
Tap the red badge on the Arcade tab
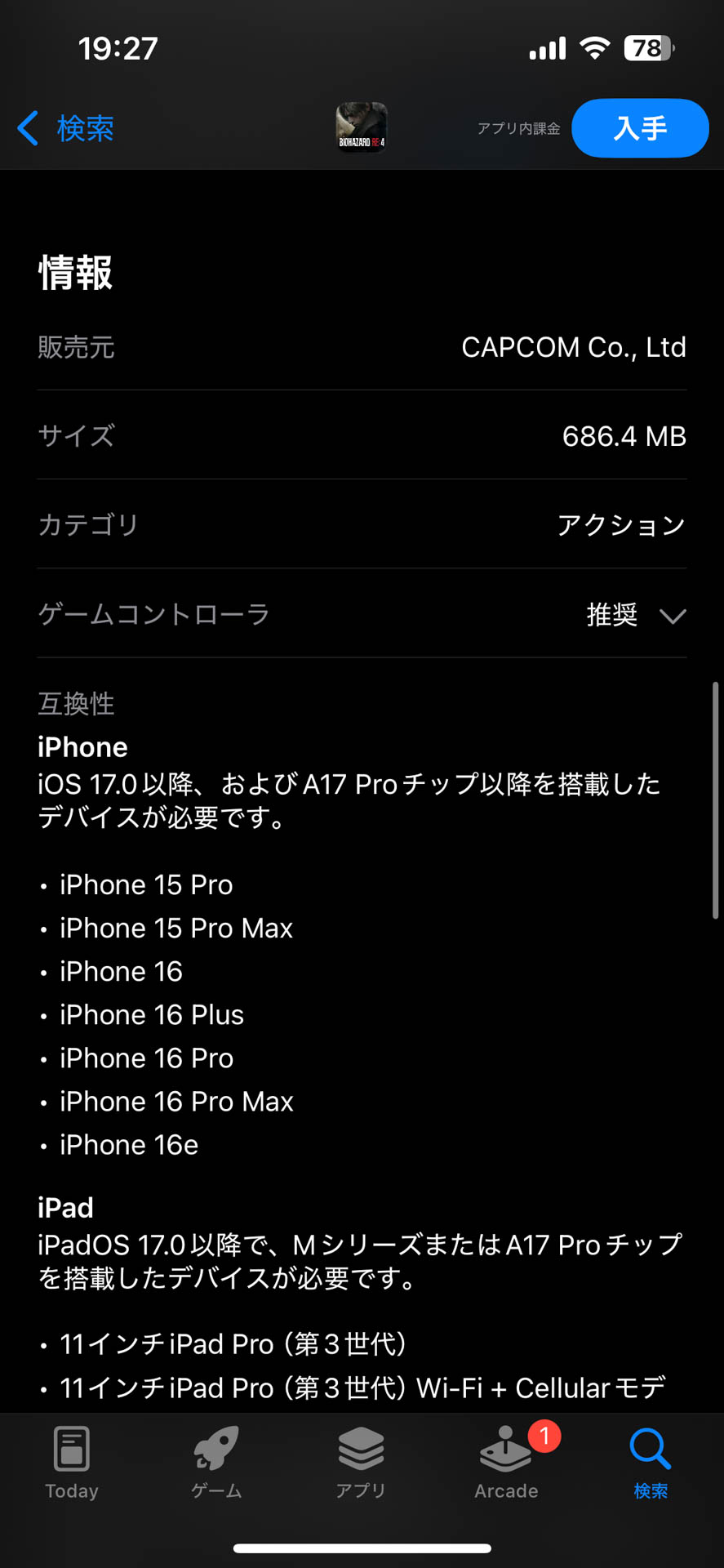pyautogui.click(x=542, y=1436)
